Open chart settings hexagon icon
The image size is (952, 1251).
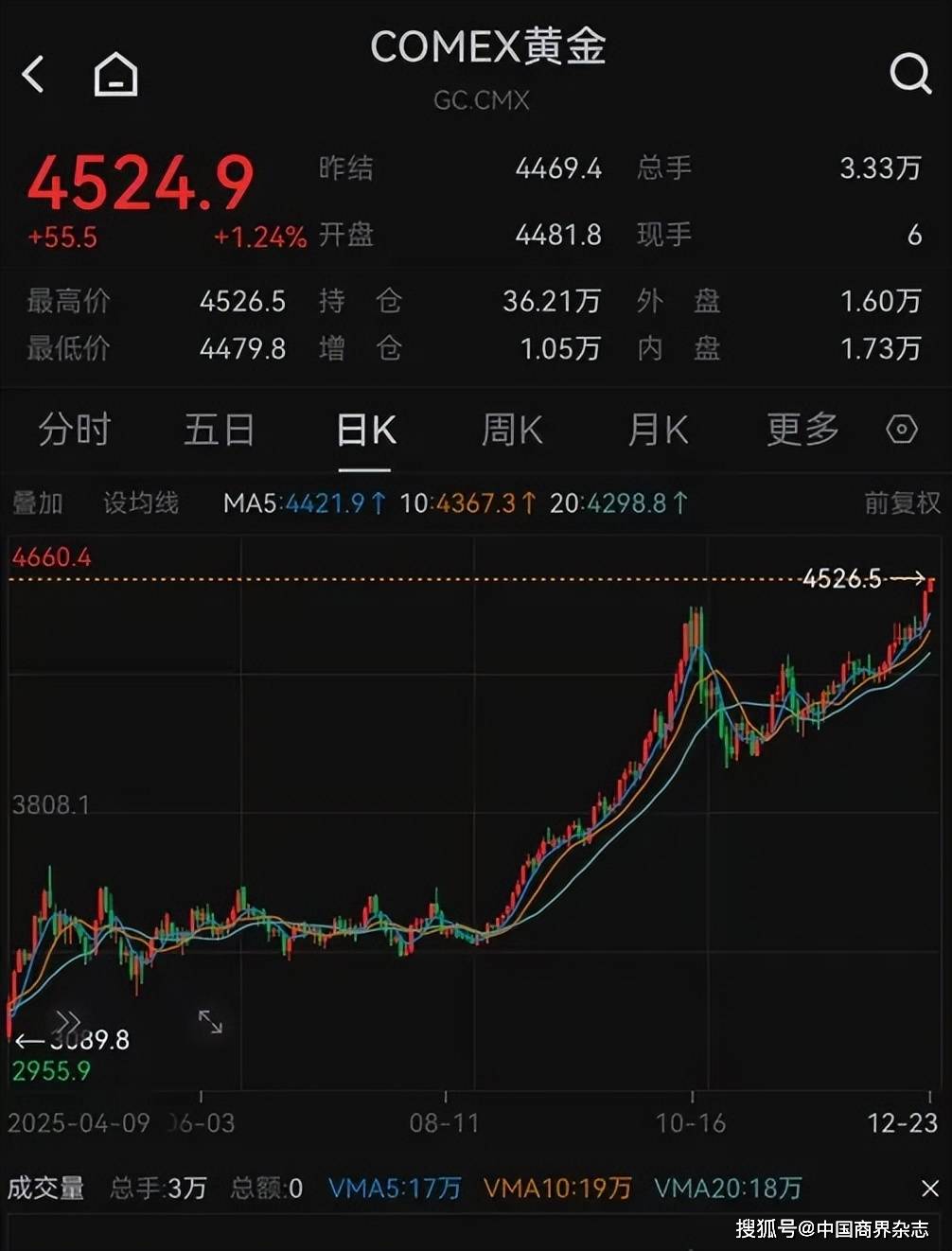[901, 430]
